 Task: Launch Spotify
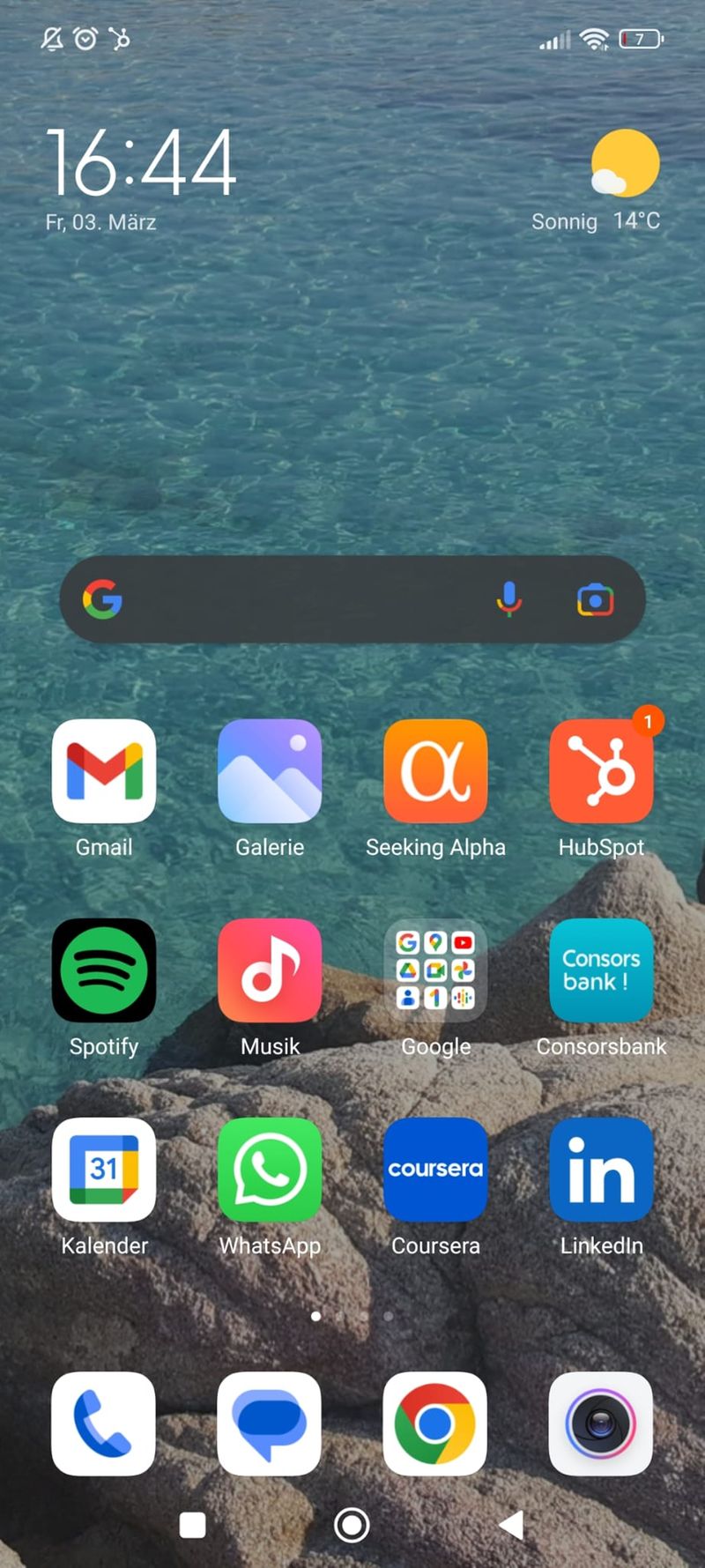104,970
